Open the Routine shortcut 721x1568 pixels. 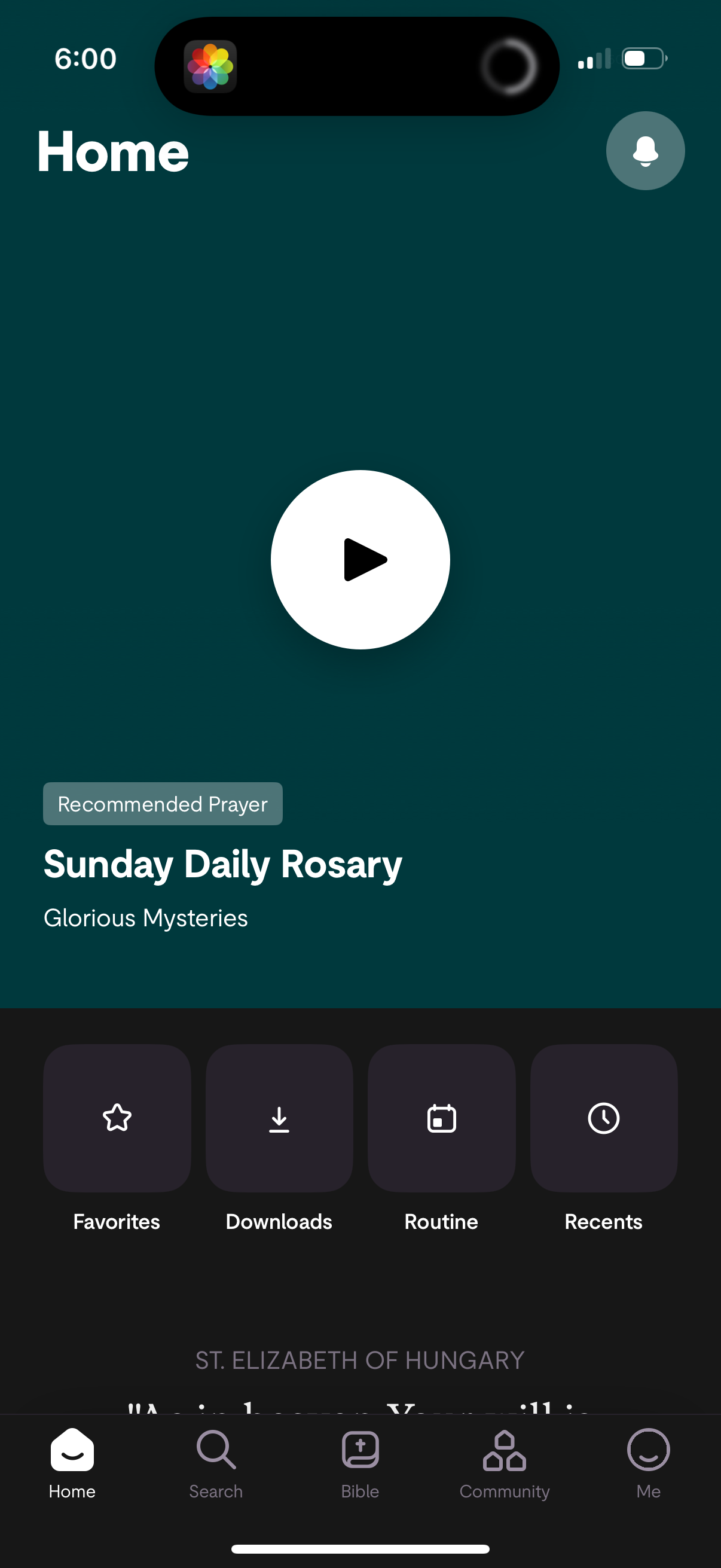point(441,1118)
